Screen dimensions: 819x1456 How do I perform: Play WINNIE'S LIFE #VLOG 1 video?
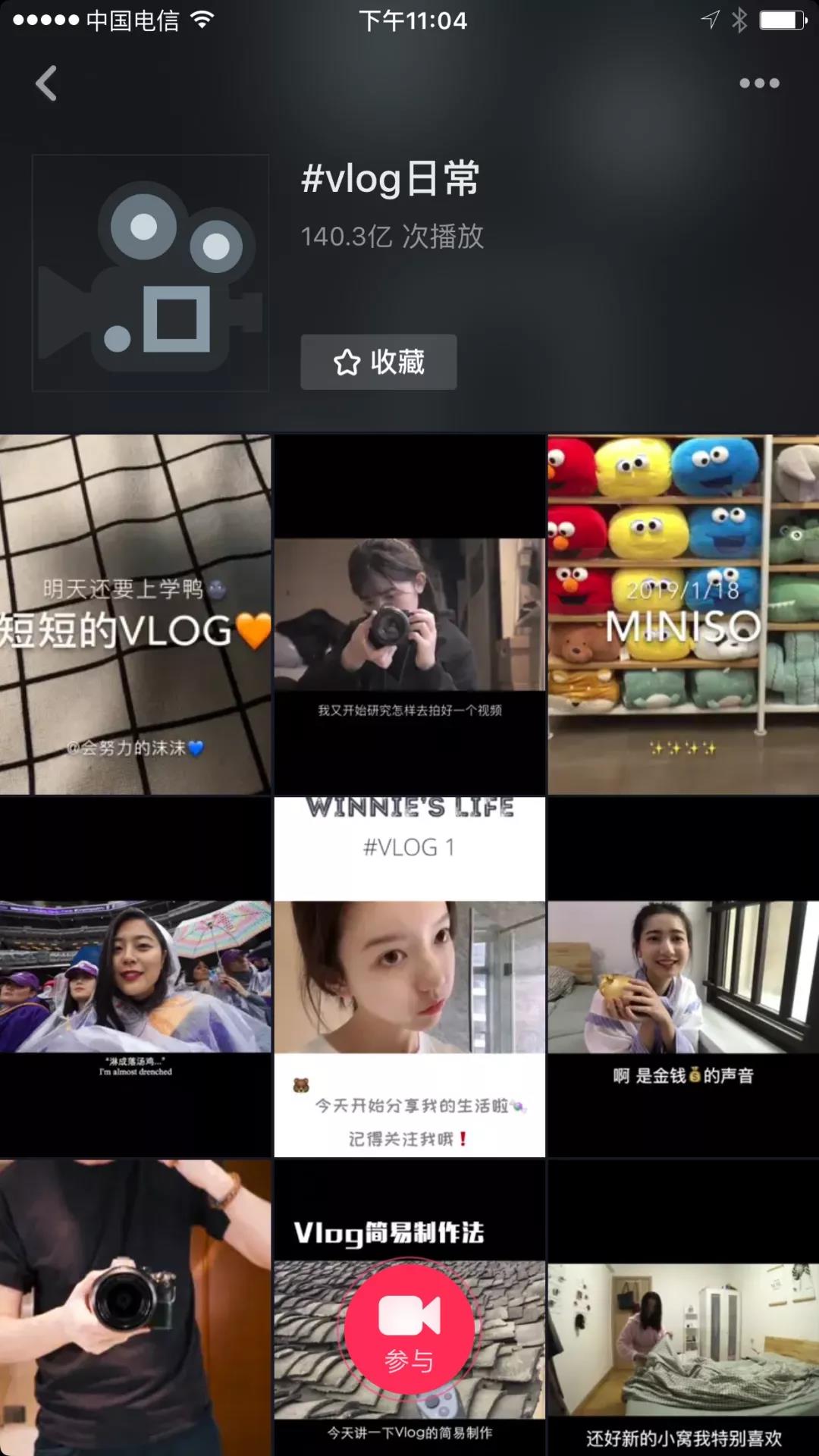tap(409, 977)
